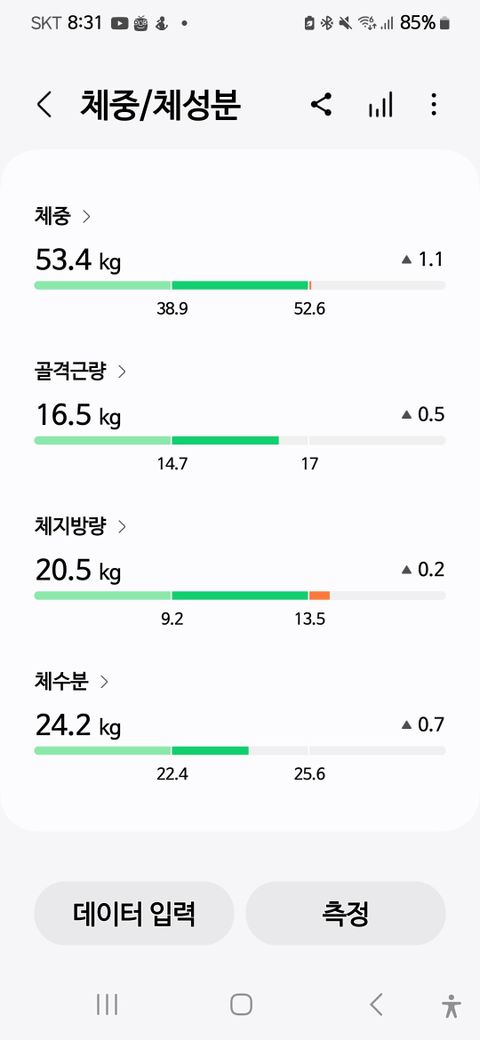Start measurement with 측정 button
This screenshot has height=1040, width=480.
coord(345,913)
